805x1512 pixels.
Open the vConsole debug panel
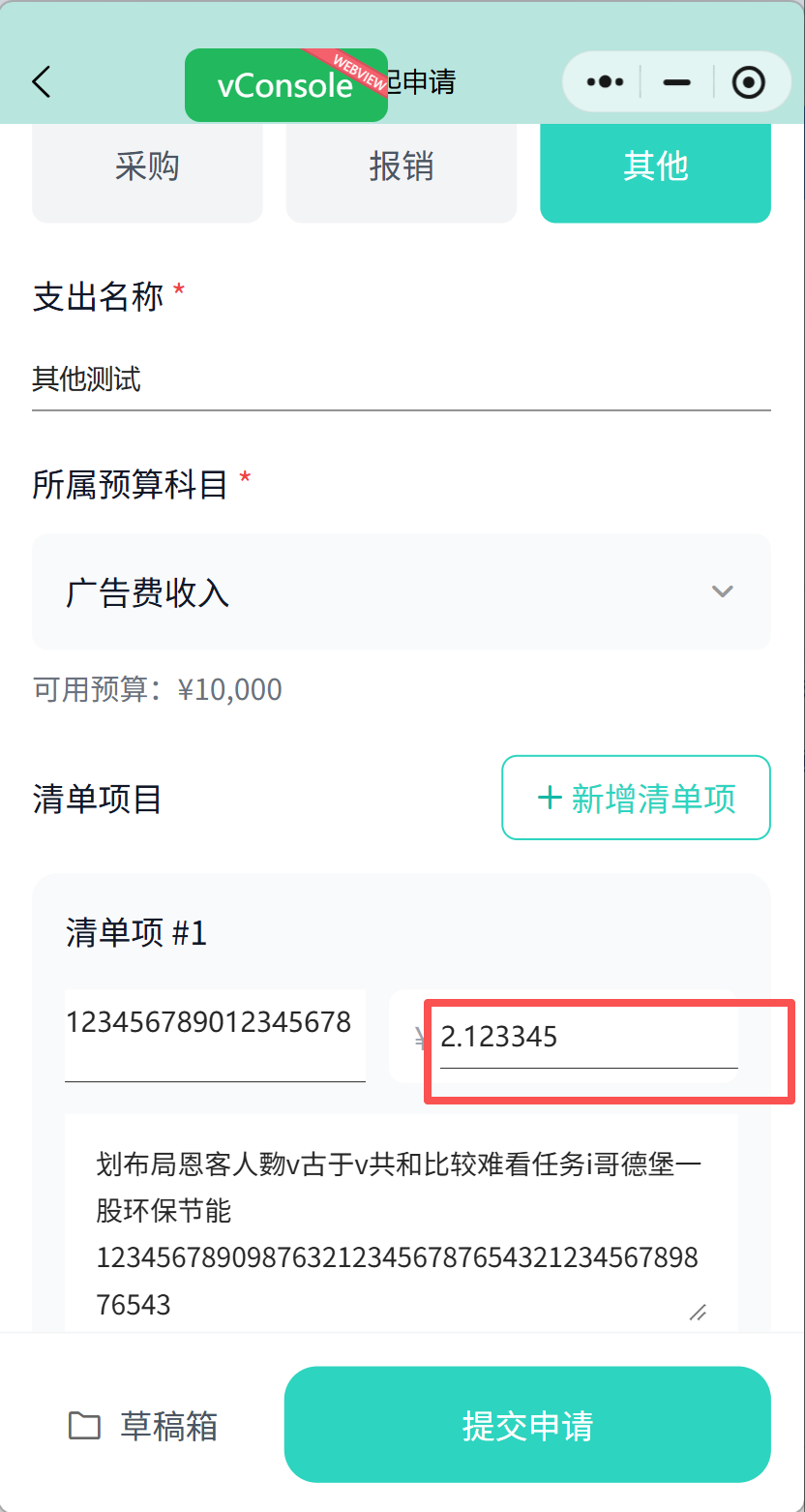pos(285,85)
